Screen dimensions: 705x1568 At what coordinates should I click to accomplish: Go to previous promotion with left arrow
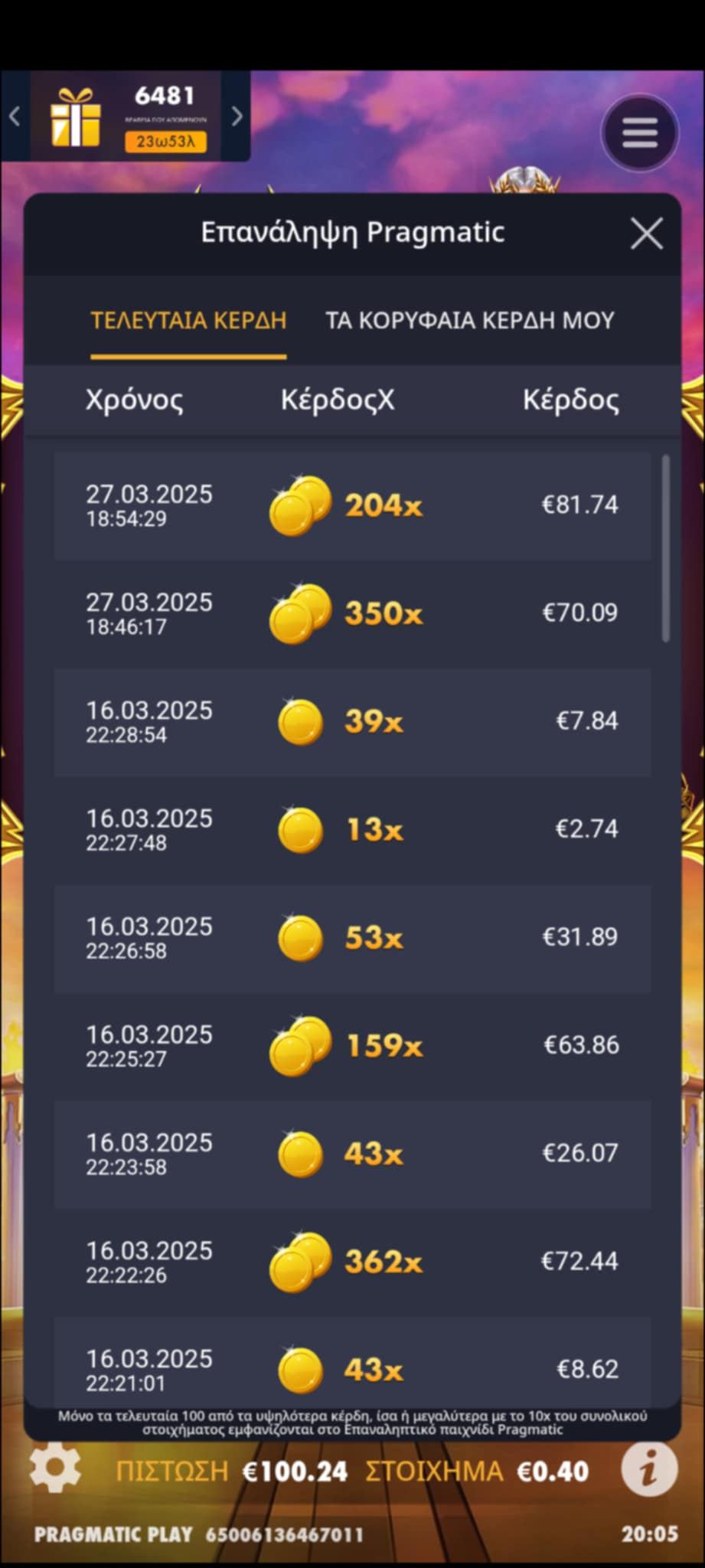tap(15, 116)
